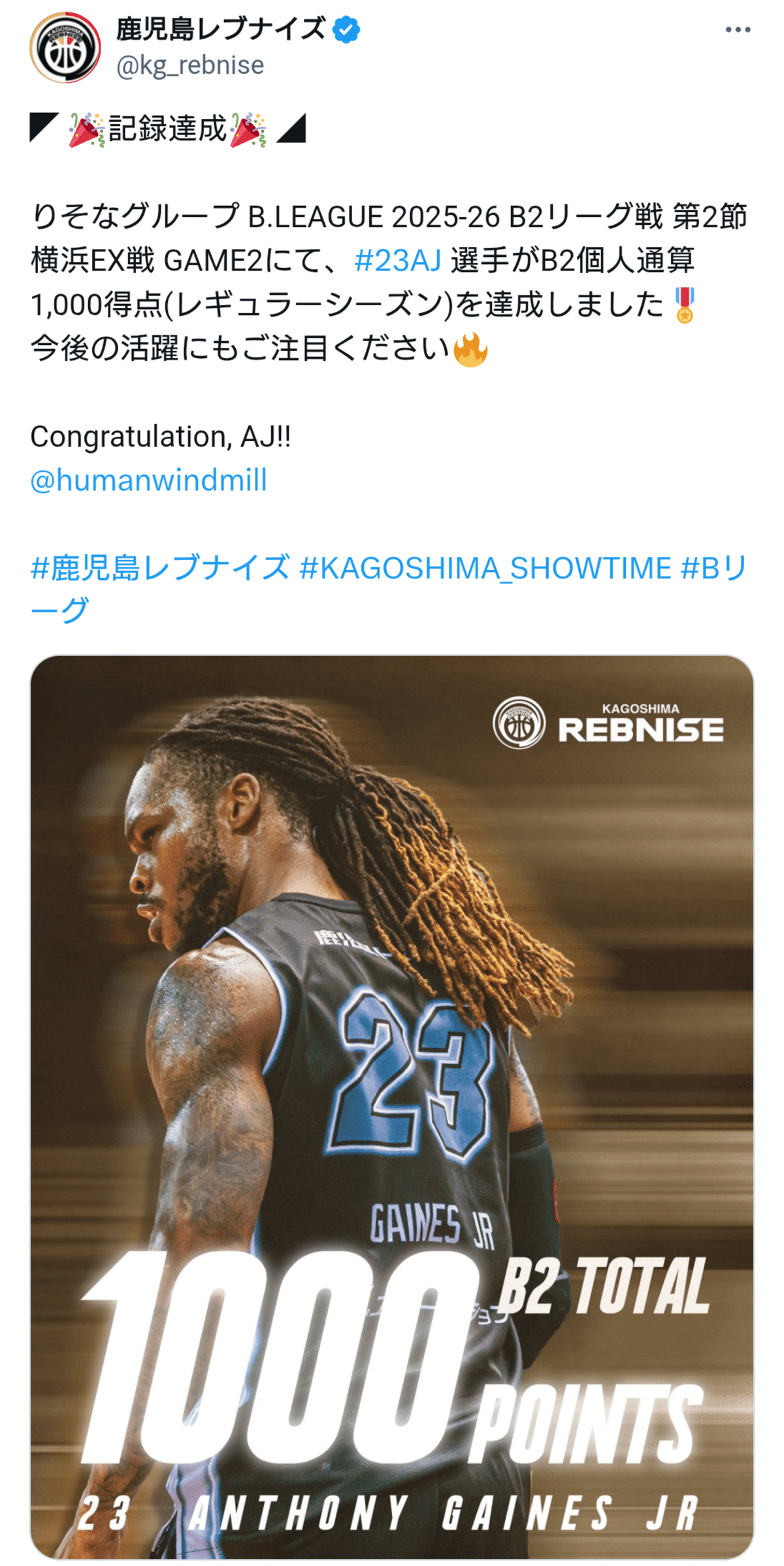Click the @kg_rebnise username handle
Viewport: 784px width, 1566px height.
point(190,65)
